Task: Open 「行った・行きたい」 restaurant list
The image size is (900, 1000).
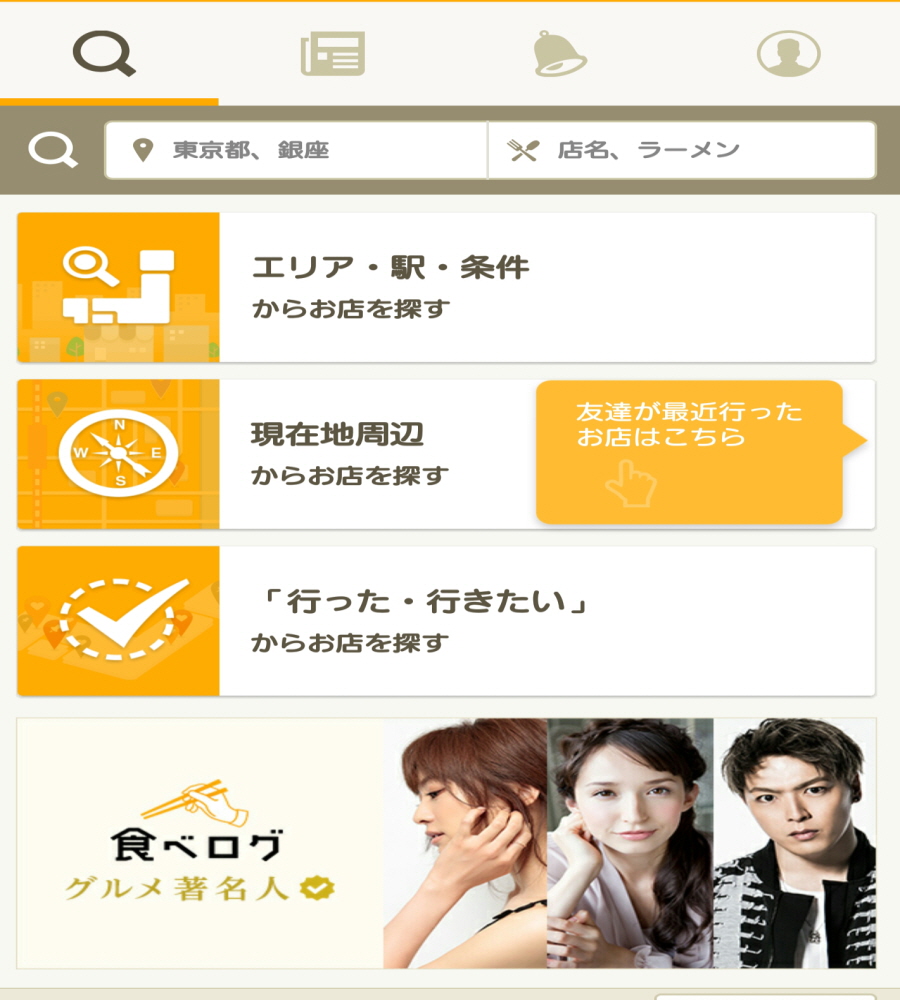Action: click(446, 621)
